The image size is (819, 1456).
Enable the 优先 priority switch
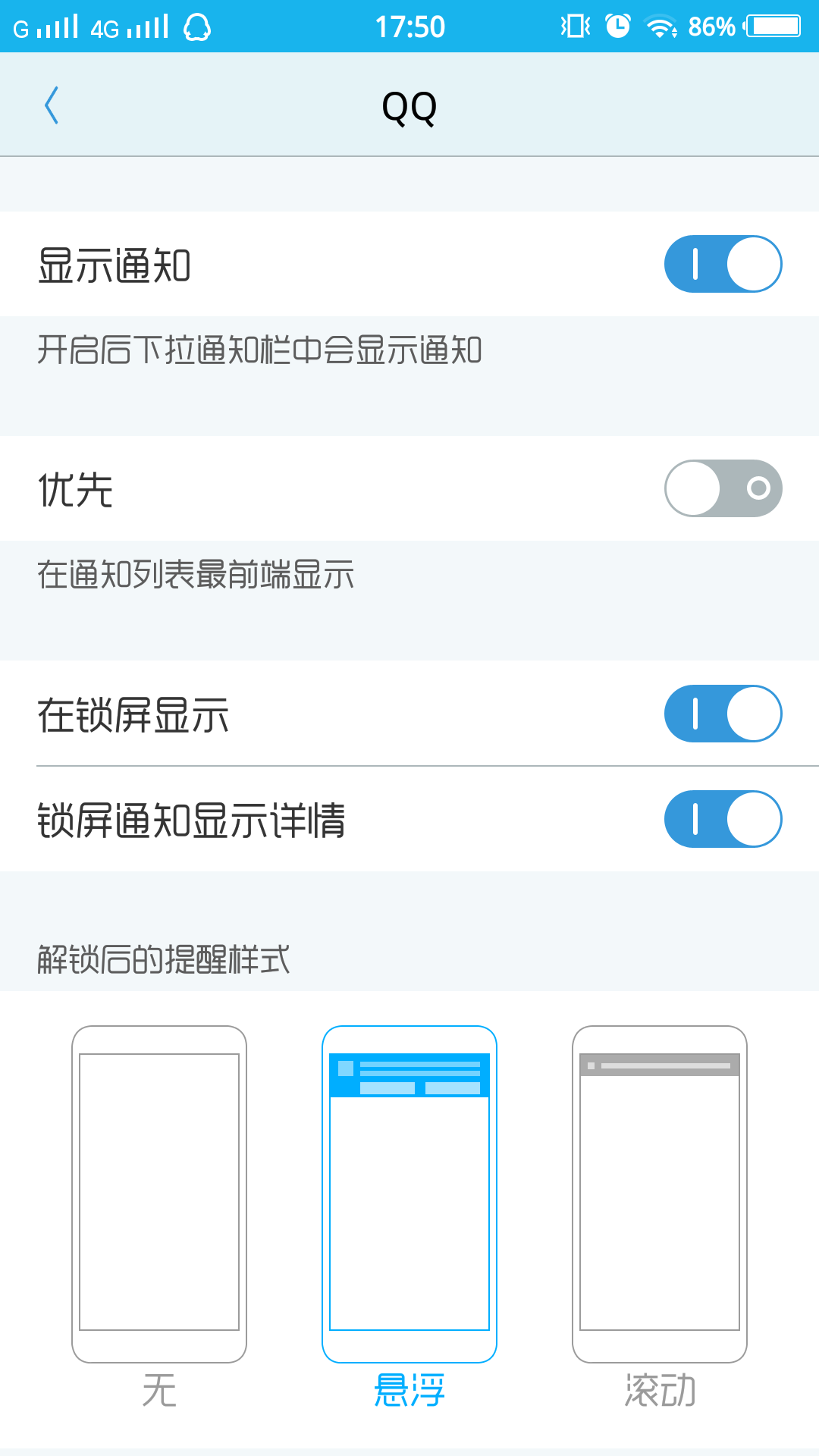pos(722,488)
